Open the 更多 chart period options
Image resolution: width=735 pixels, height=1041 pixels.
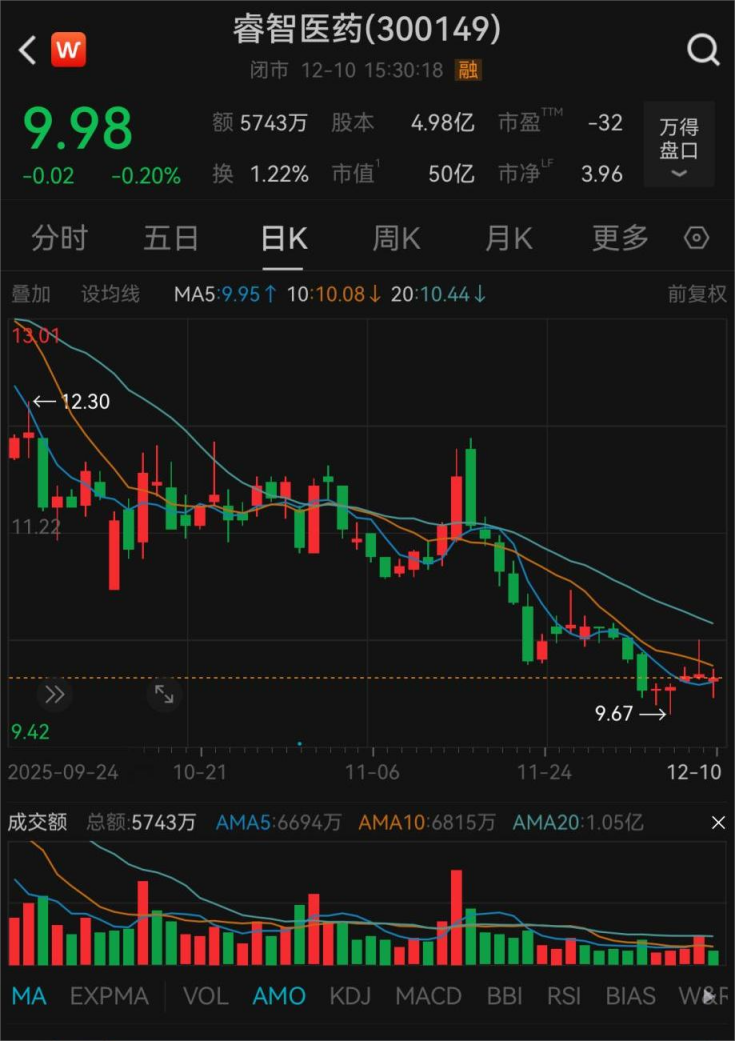pos(620,238)
